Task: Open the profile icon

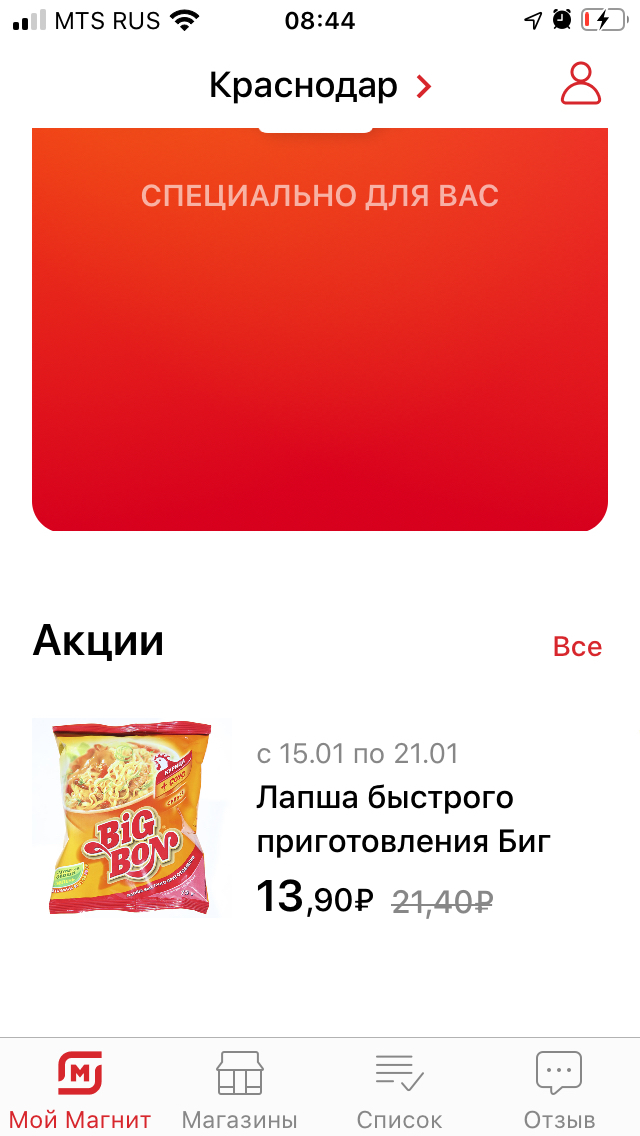Action: [581, 84]
